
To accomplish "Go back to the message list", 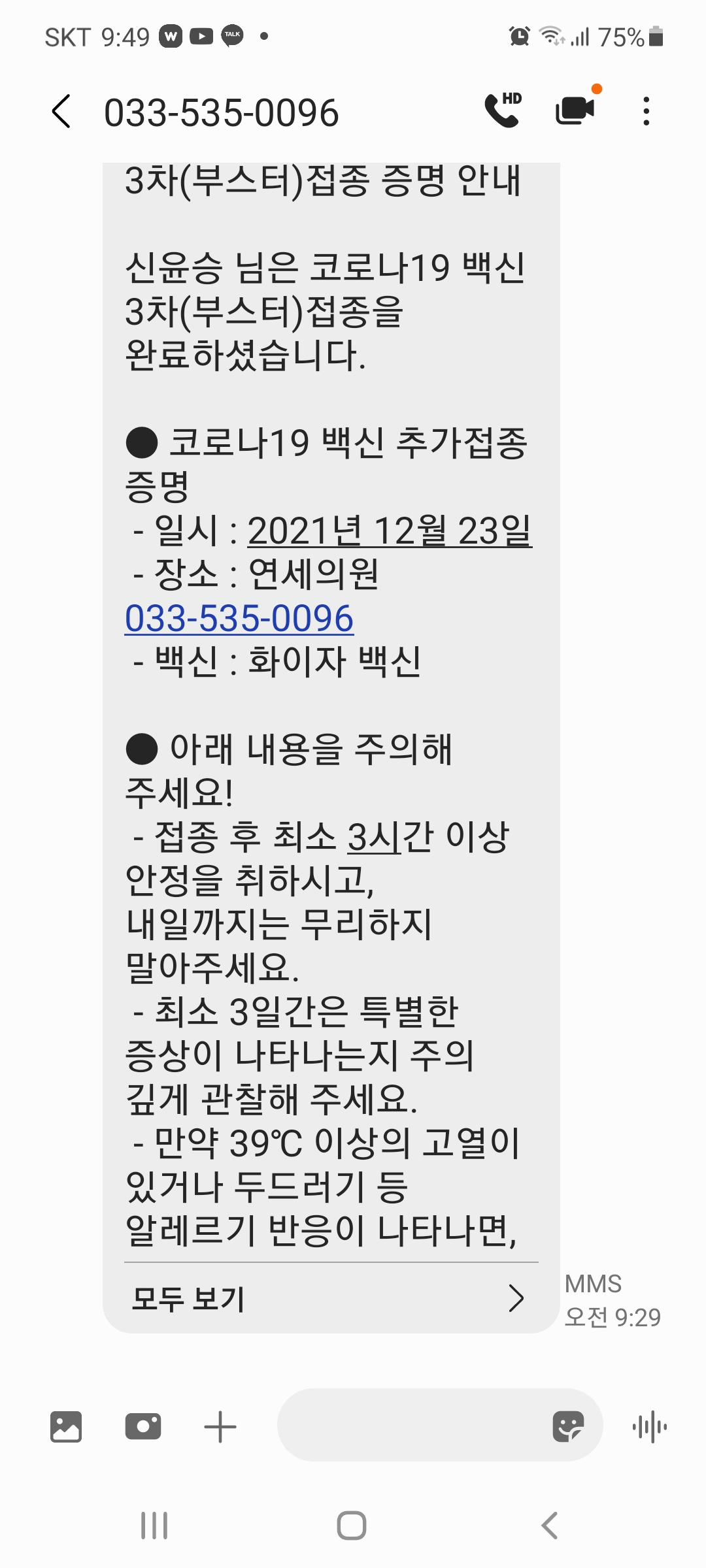I will point(61,111).
